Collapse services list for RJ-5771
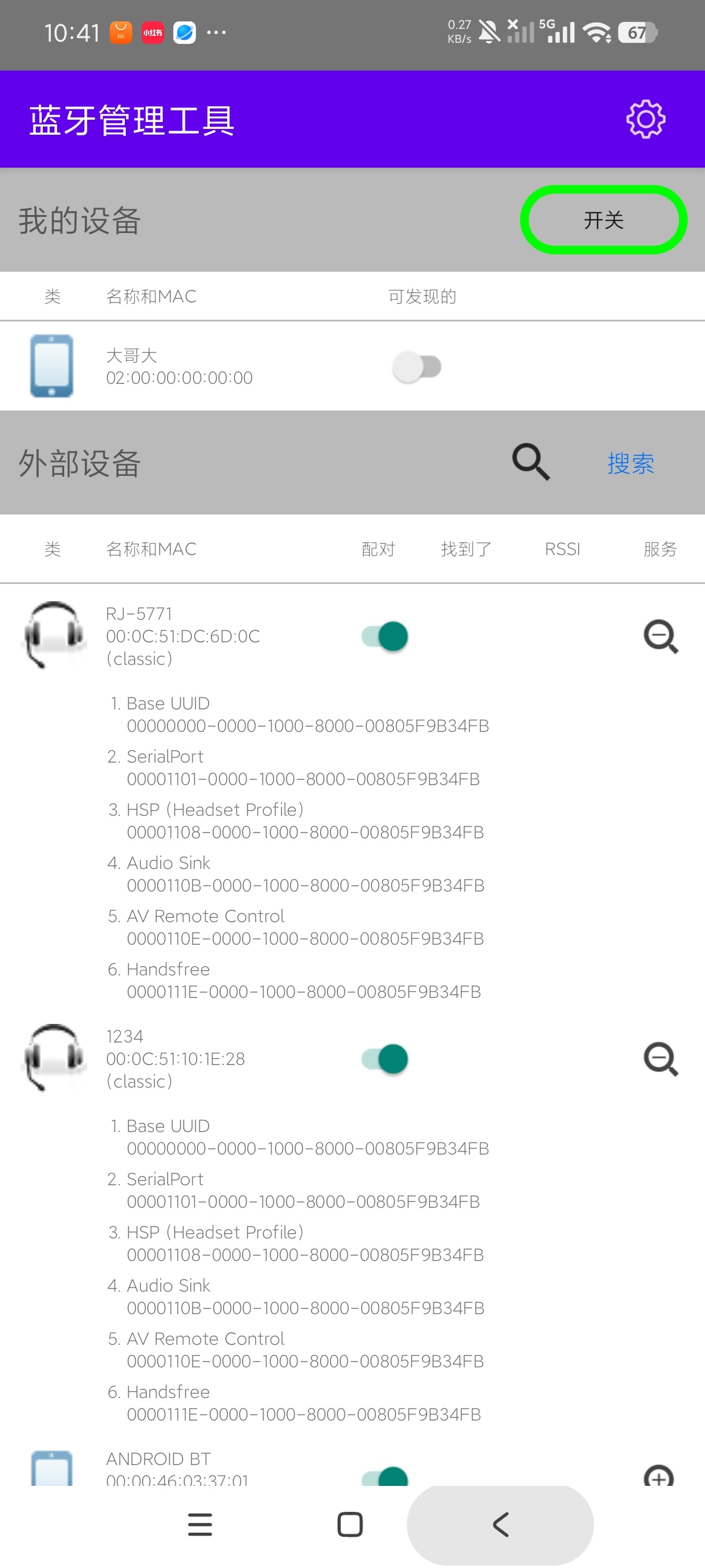This screenshot has width=705, height=1568. 661,636
